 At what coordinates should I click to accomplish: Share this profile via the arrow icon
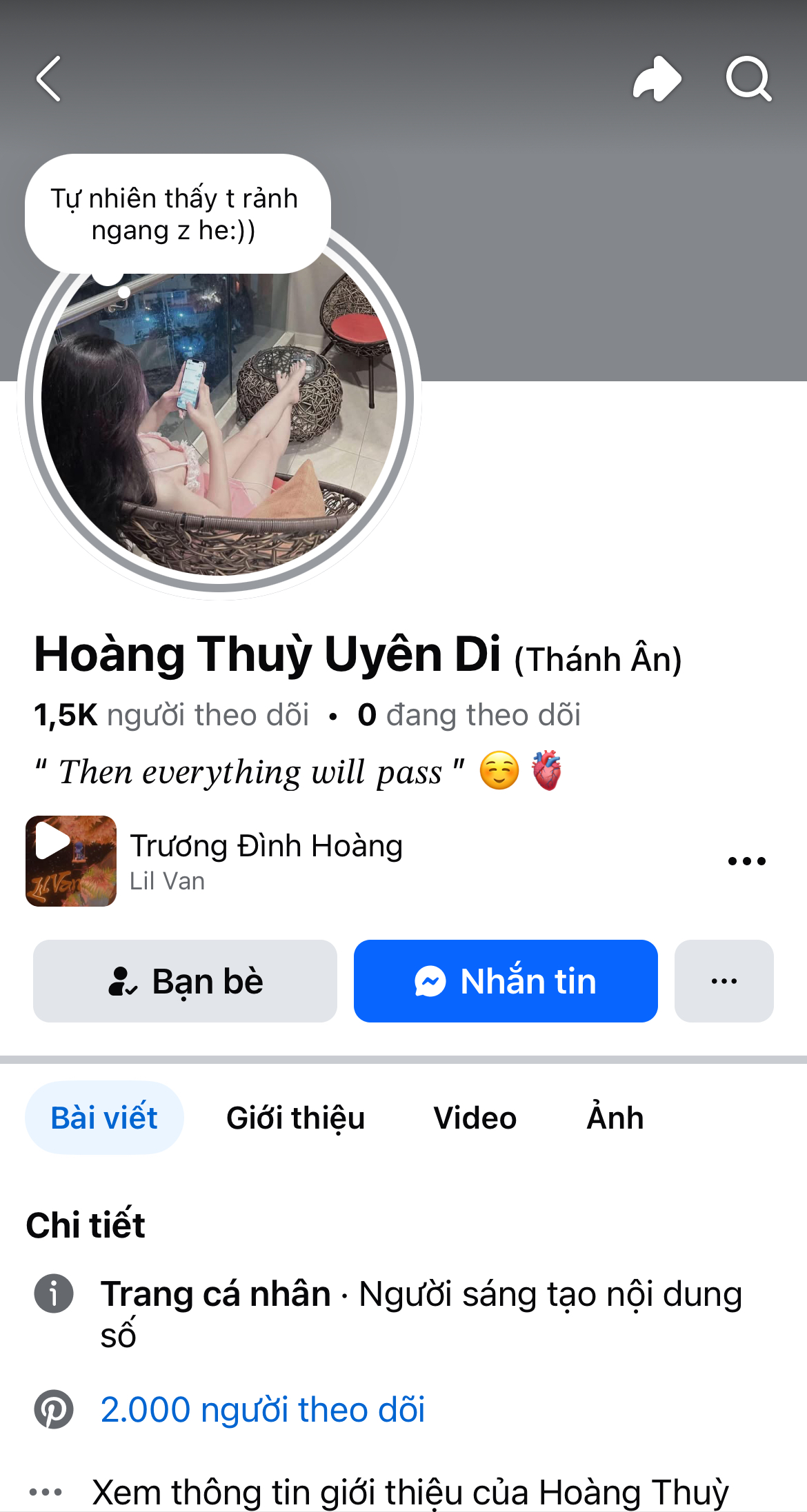[656, 79]
